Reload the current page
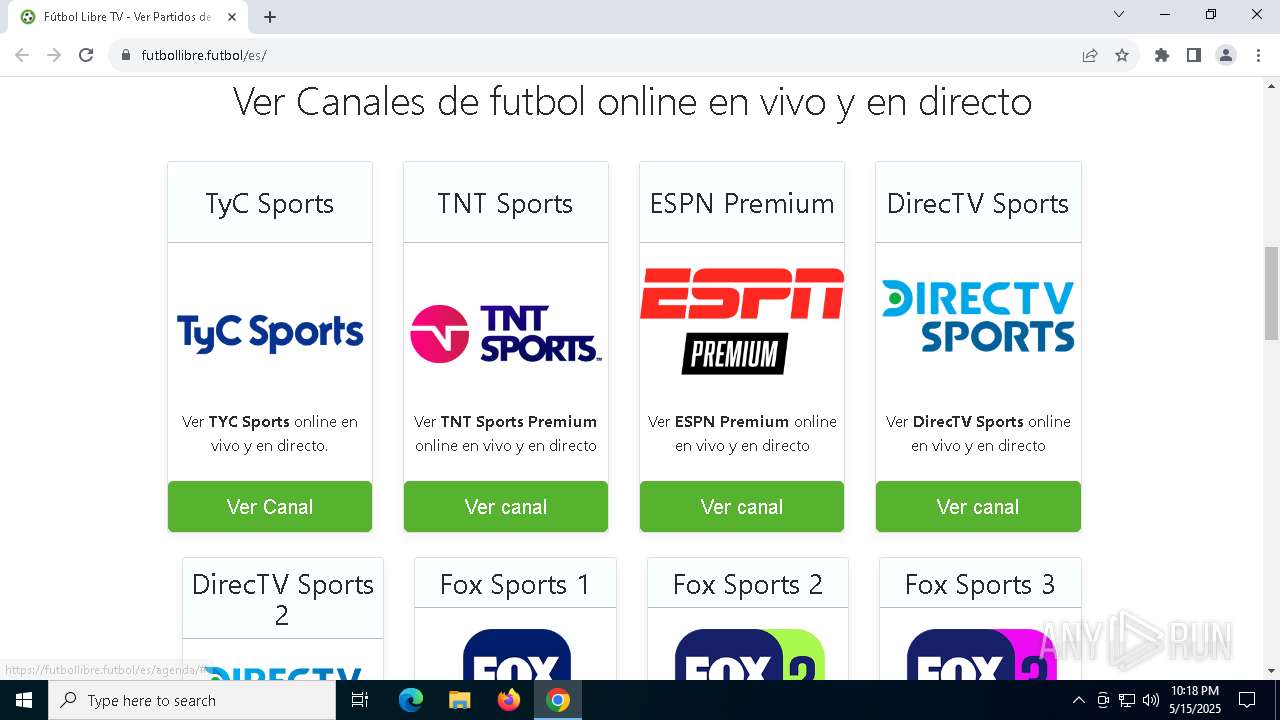This screenshot has height=720, width=1280. (x=86, y=55)
